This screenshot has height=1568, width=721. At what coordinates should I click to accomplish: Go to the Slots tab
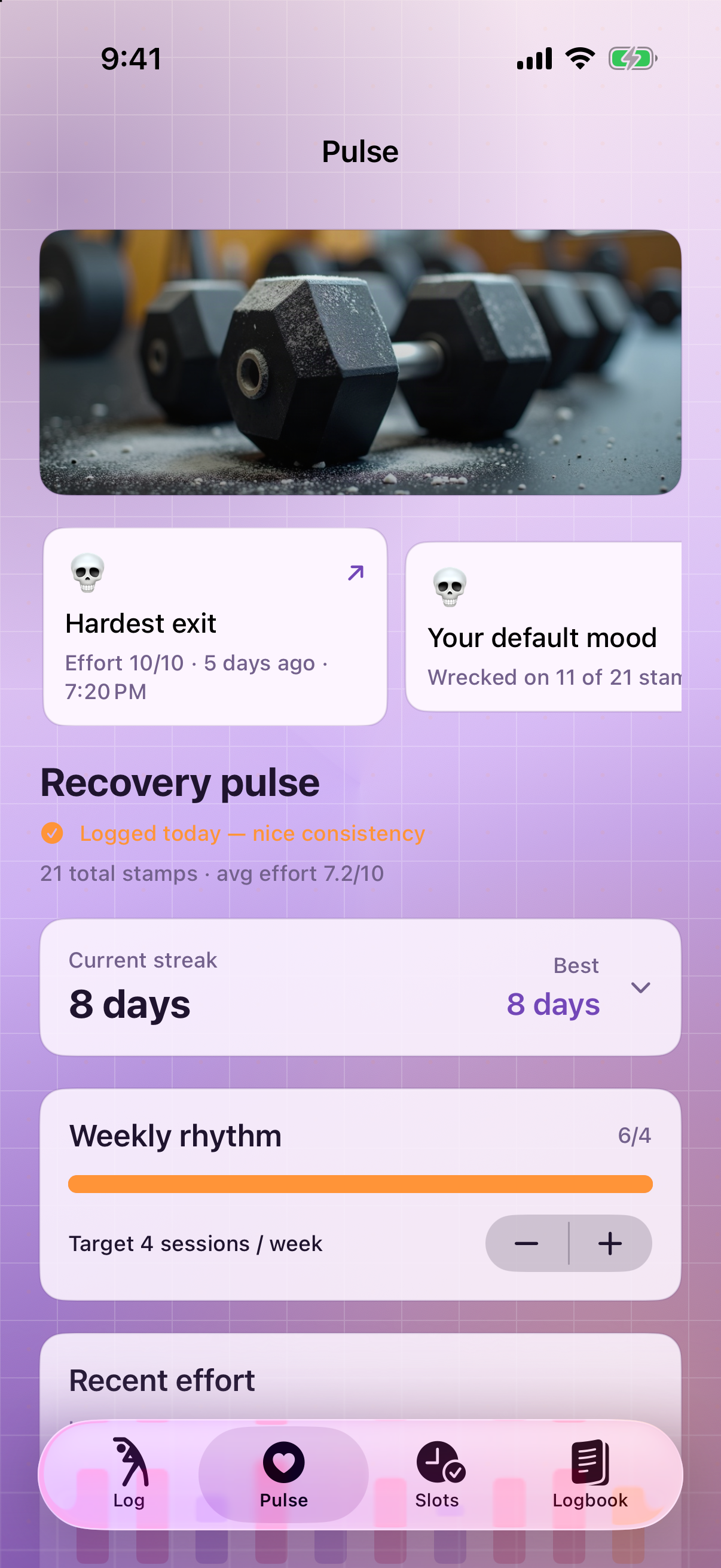point(438,1474)
